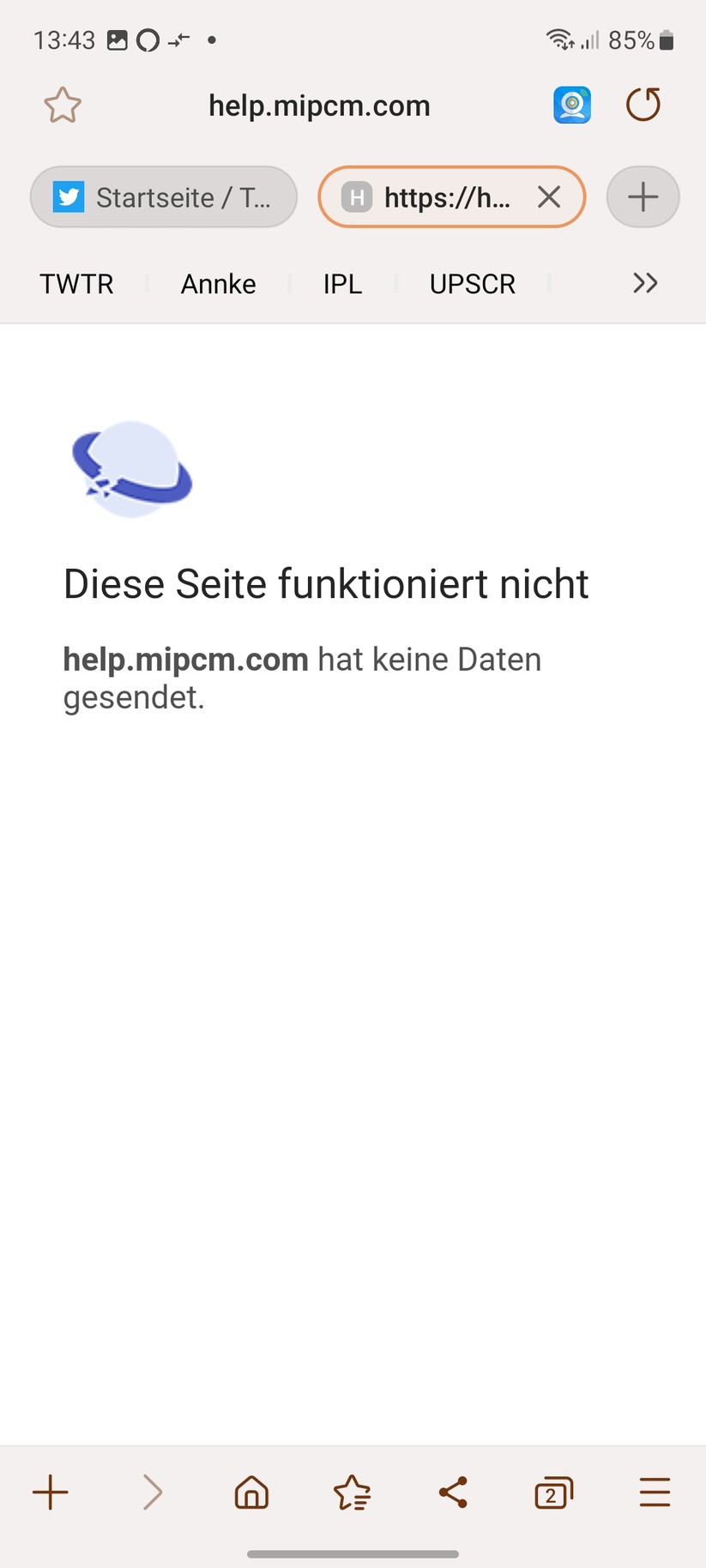This screenshot has width=706, height=1568.
Task: Tap the help.mipcm.com address bar
Action: [319, 105]
